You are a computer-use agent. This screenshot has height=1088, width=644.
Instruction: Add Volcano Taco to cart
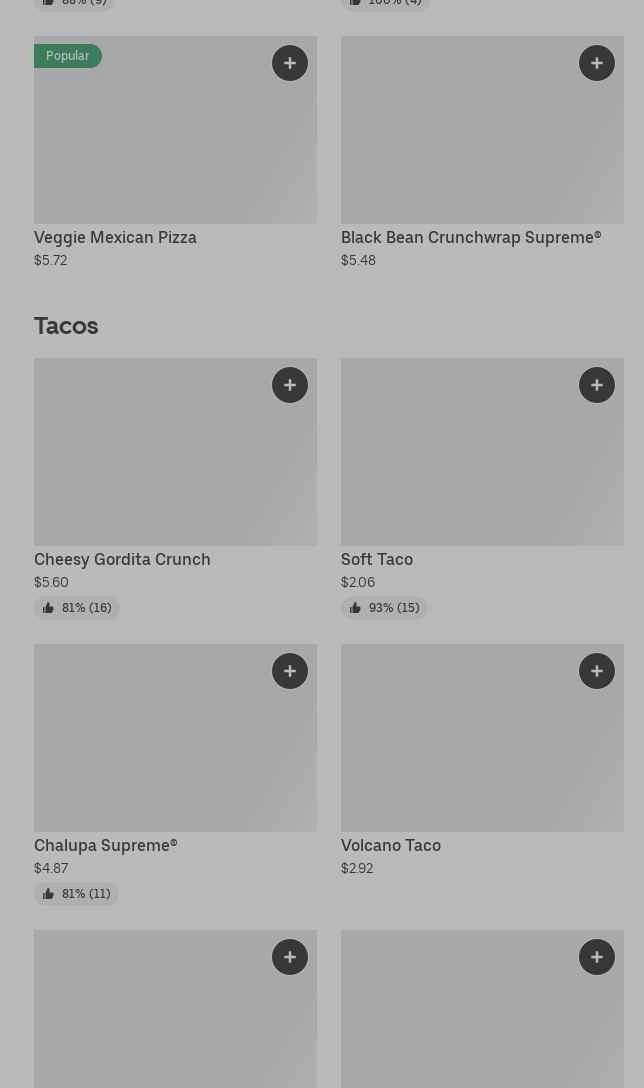(x=597, y=671)
